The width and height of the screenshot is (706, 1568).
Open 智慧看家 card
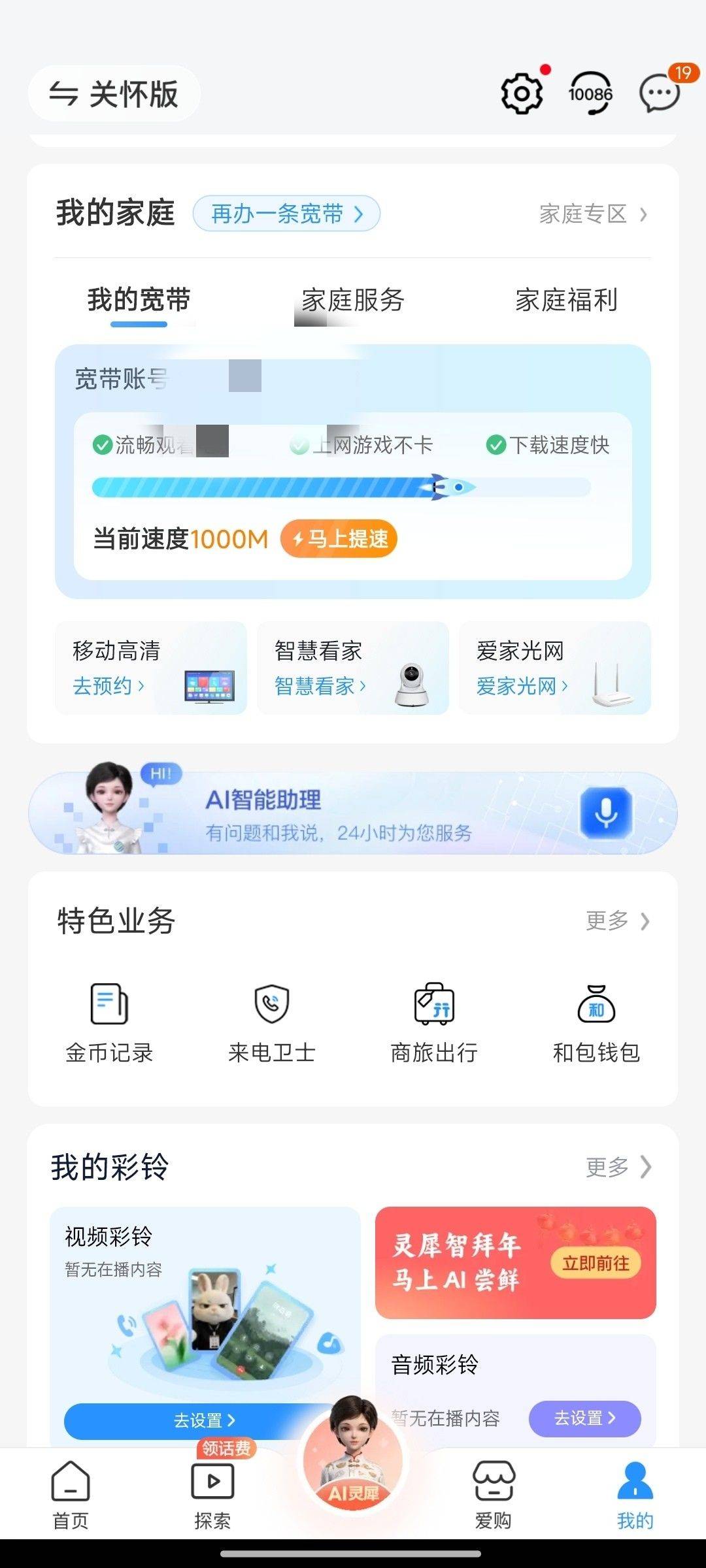[x=352, y=668]
